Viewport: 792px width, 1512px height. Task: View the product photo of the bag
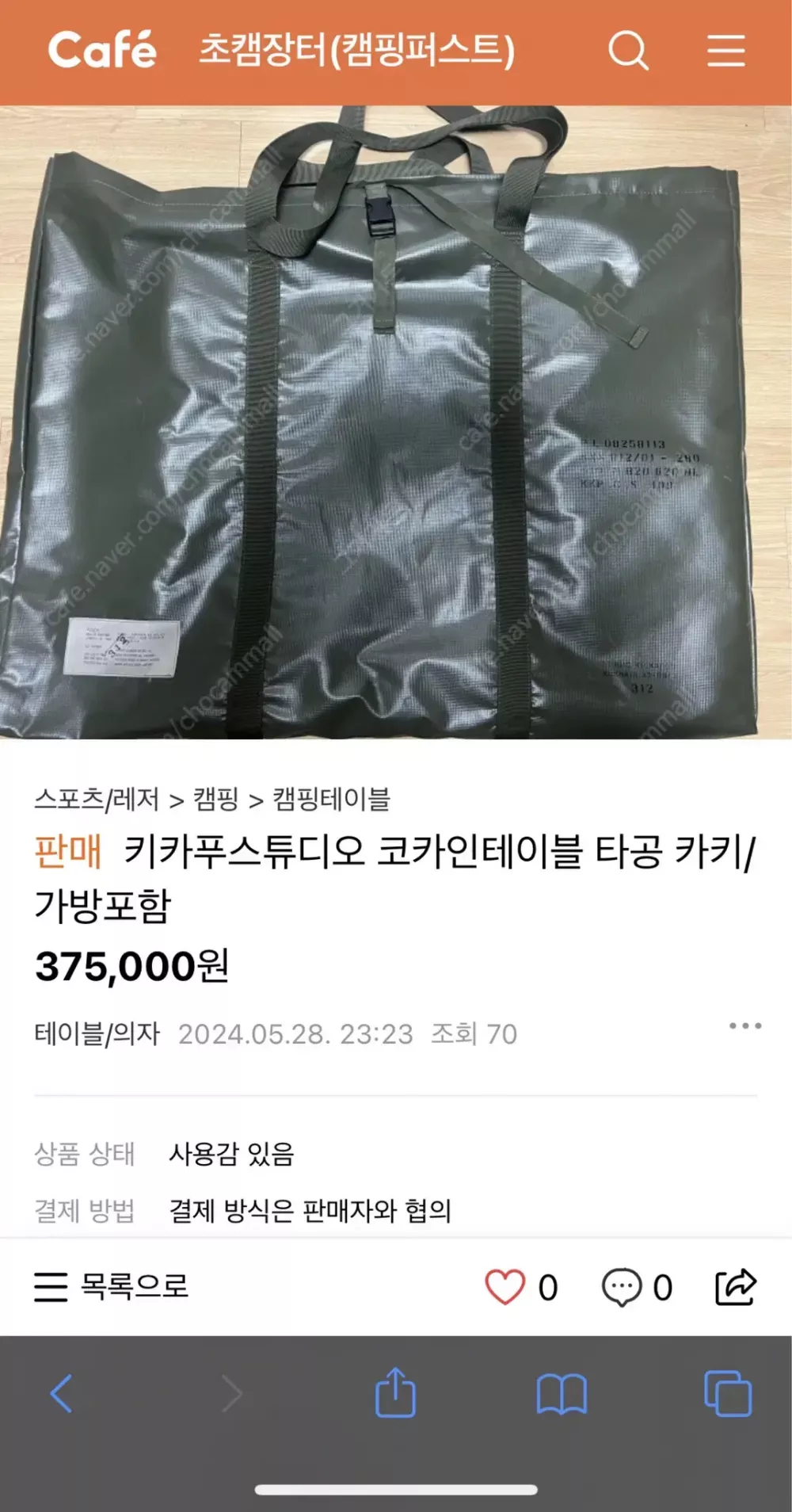396,422
